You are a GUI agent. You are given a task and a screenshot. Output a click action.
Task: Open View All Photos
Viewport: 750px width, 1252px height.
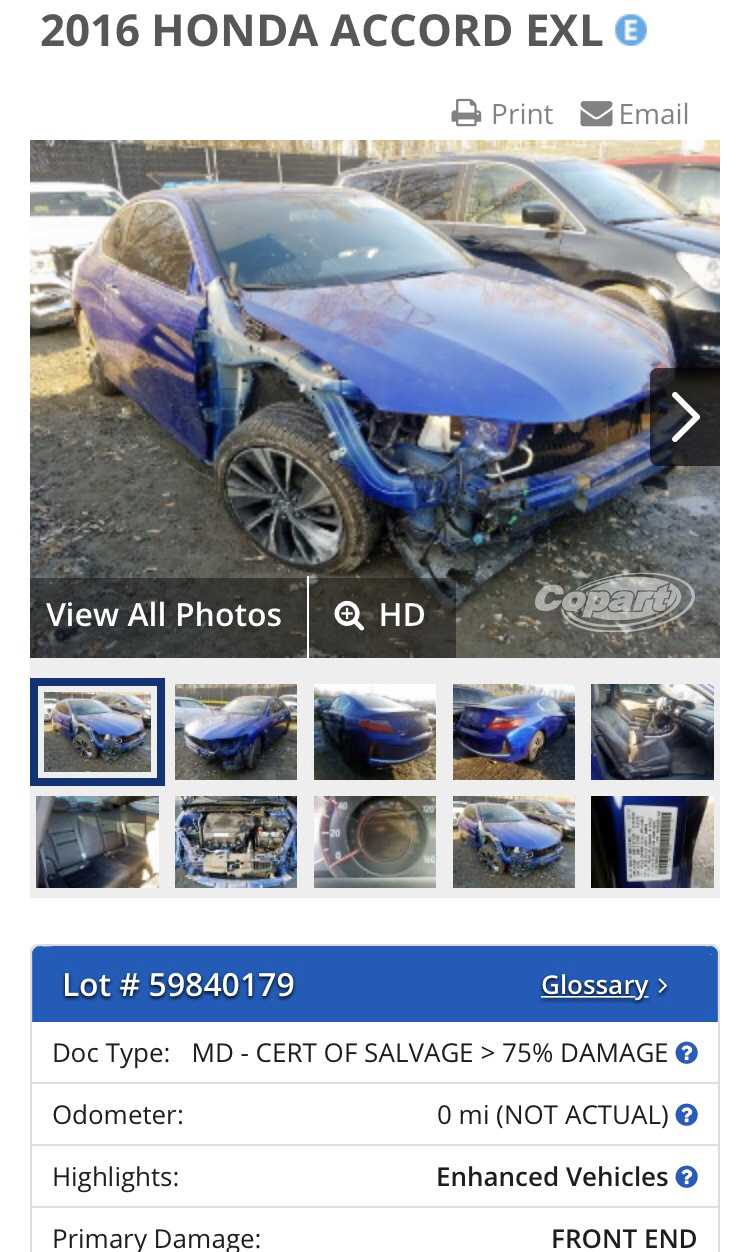pyautogui.click(x=165, y=615)
